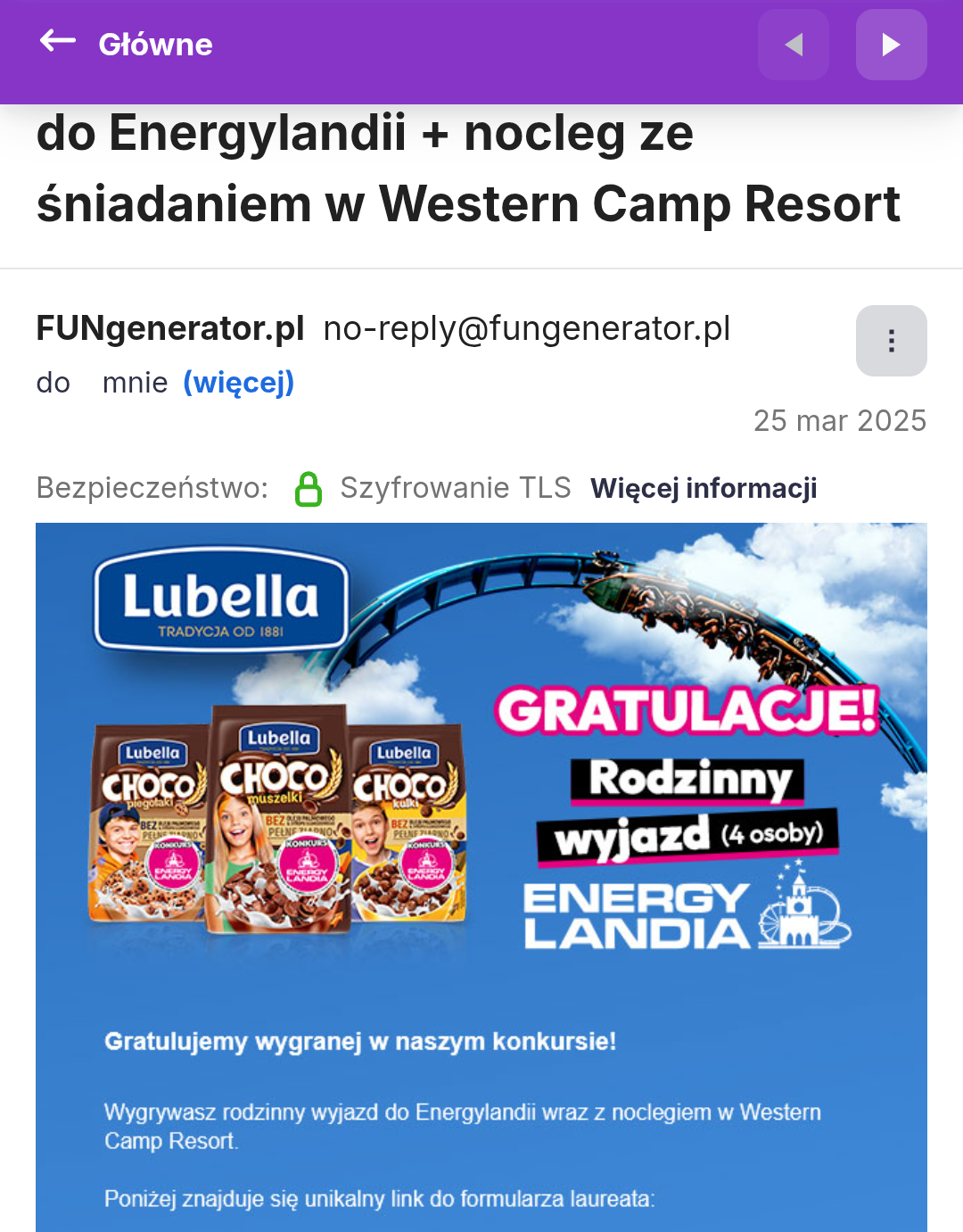The height and width of the screenshot is (1232, 963).
Task: Open the message overflow menu
Action: click(891, 341)
